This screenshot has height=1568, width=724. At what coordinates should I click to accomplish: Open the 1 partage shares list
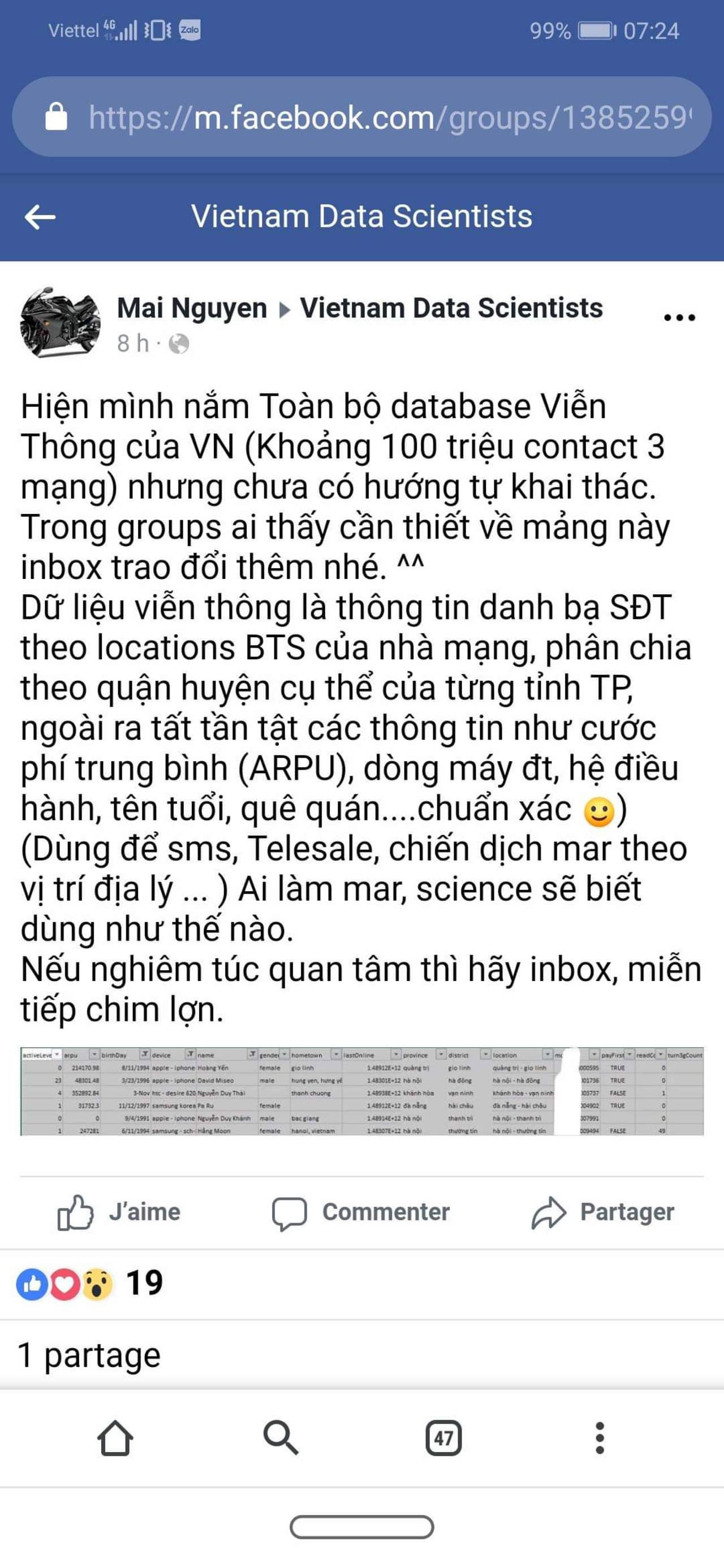(89, 1355)
